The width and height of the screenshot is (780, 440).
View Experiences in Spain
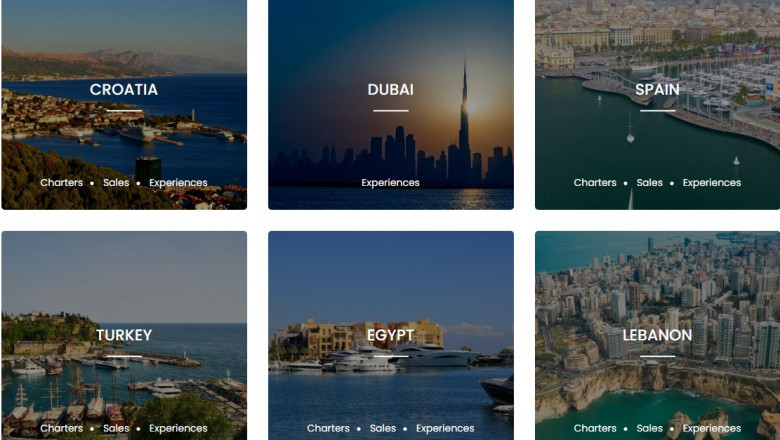pos(711,183)
